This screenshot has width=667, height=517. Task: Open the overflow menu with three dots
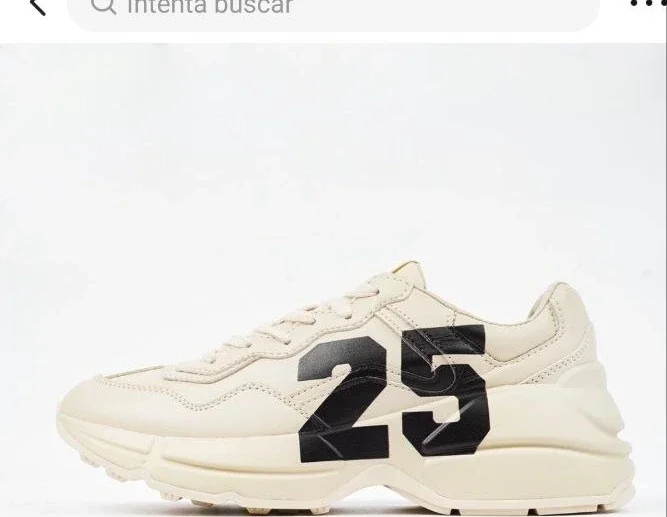tap(647, 5)
